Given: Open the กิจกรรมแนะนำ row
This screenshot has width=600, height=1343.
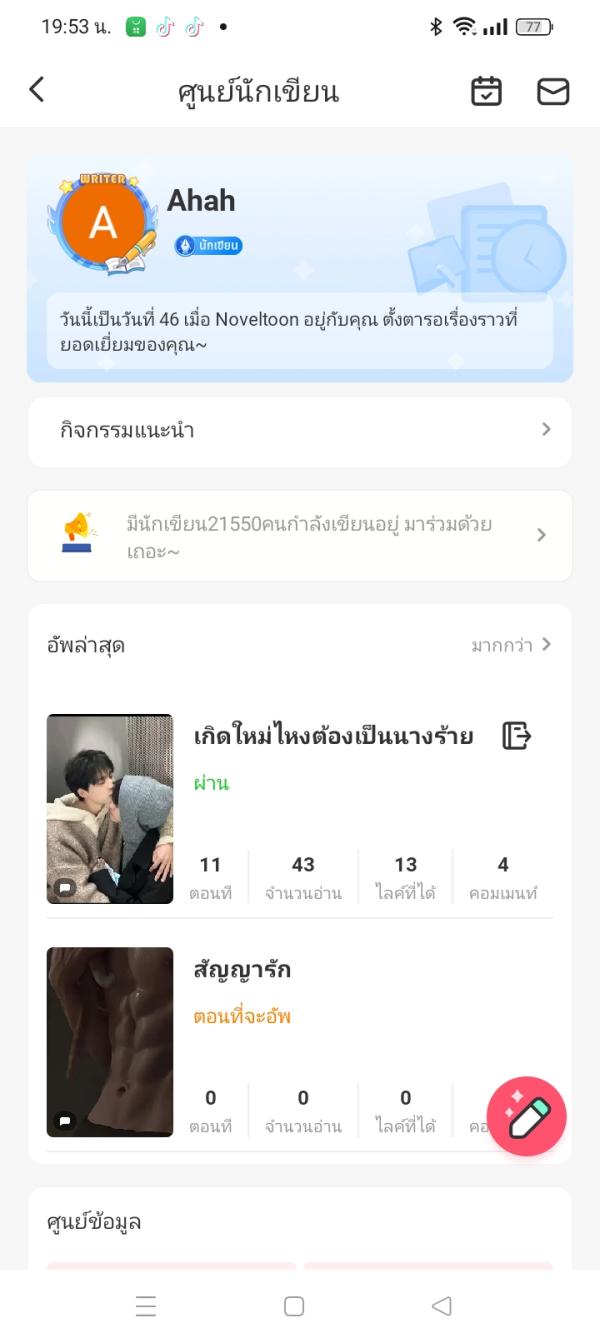Looking at the screenshot, I should (x=300, y=431).
